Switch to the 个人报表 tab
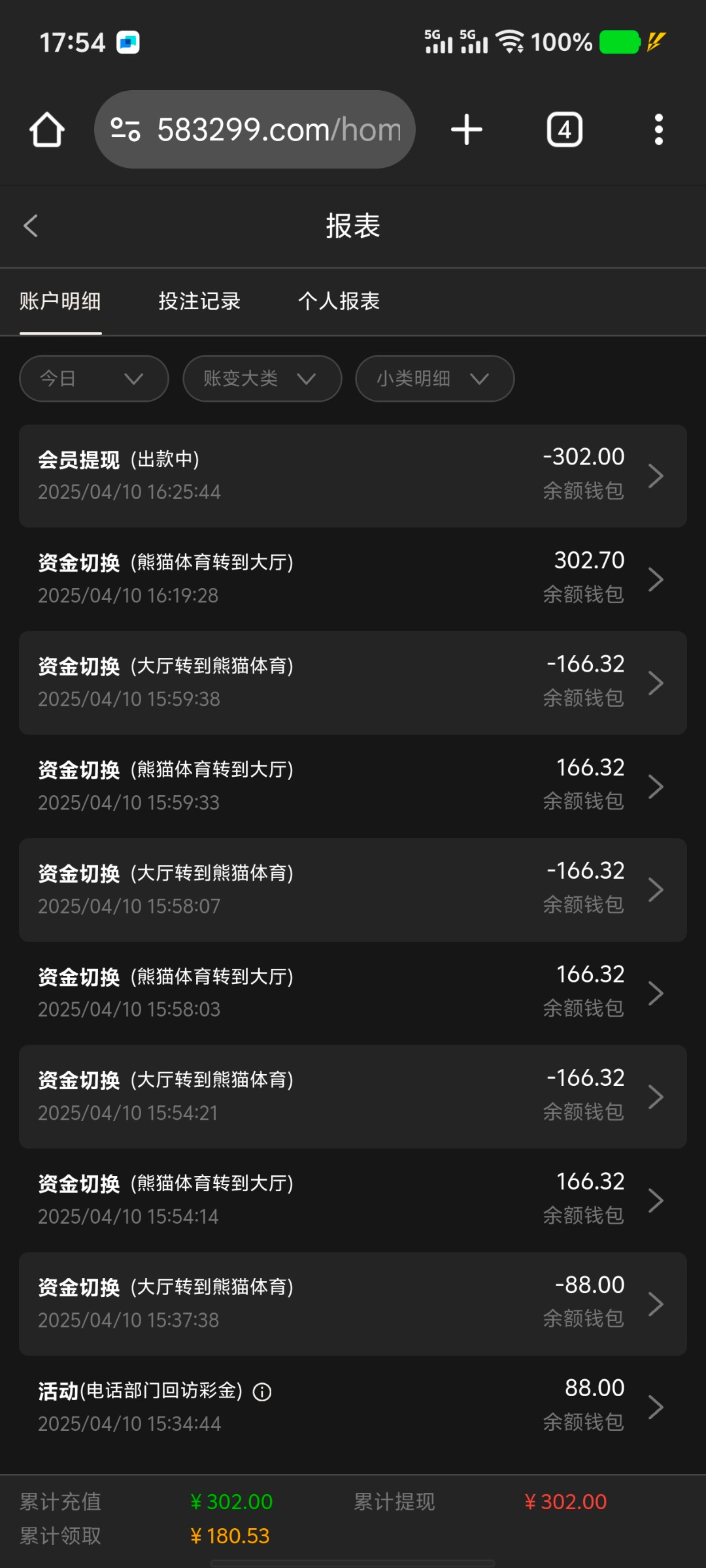 pos(339,301)
